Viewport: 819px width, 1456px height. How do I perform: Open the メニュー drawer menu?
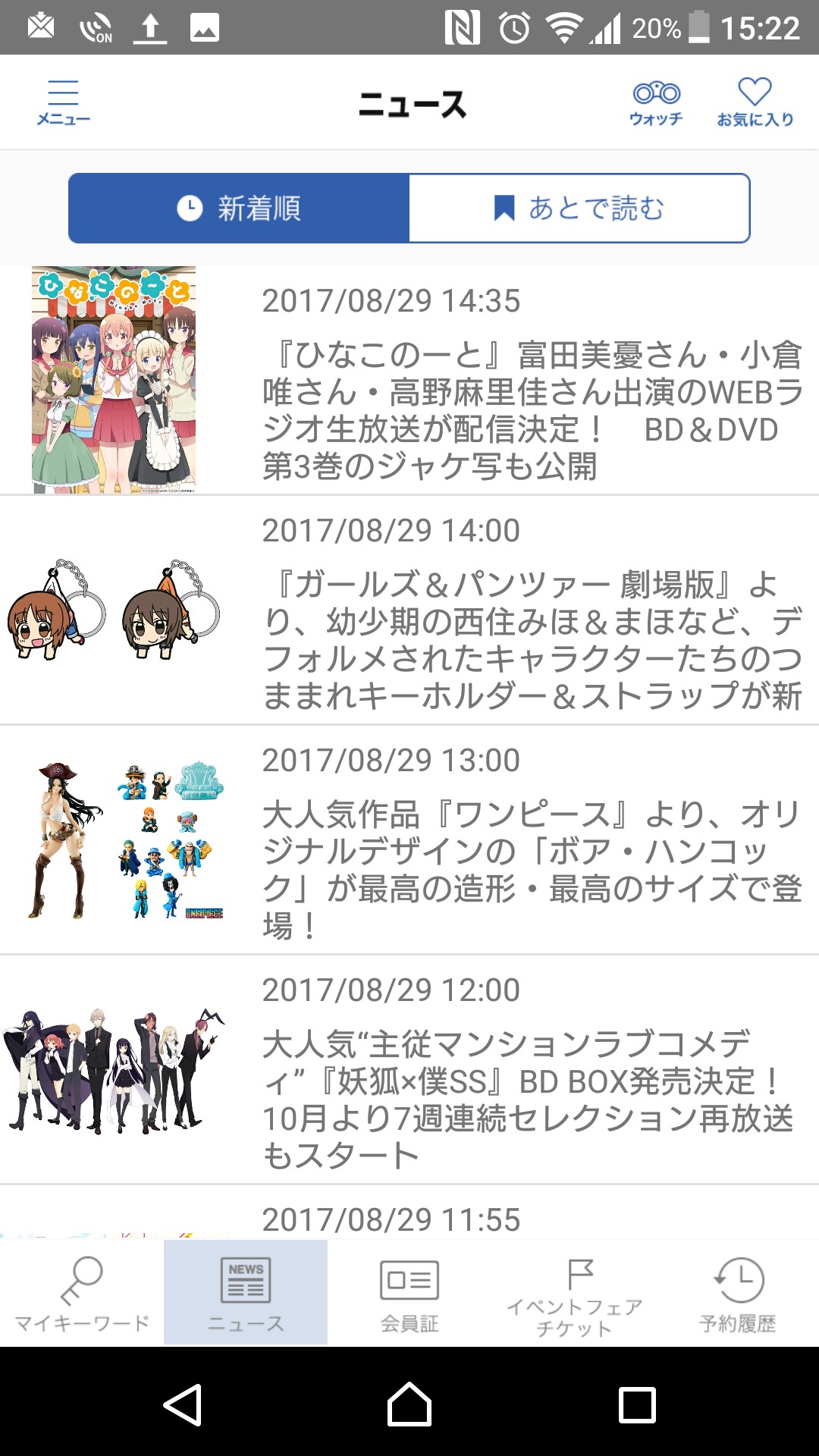[x=63, y=102]
